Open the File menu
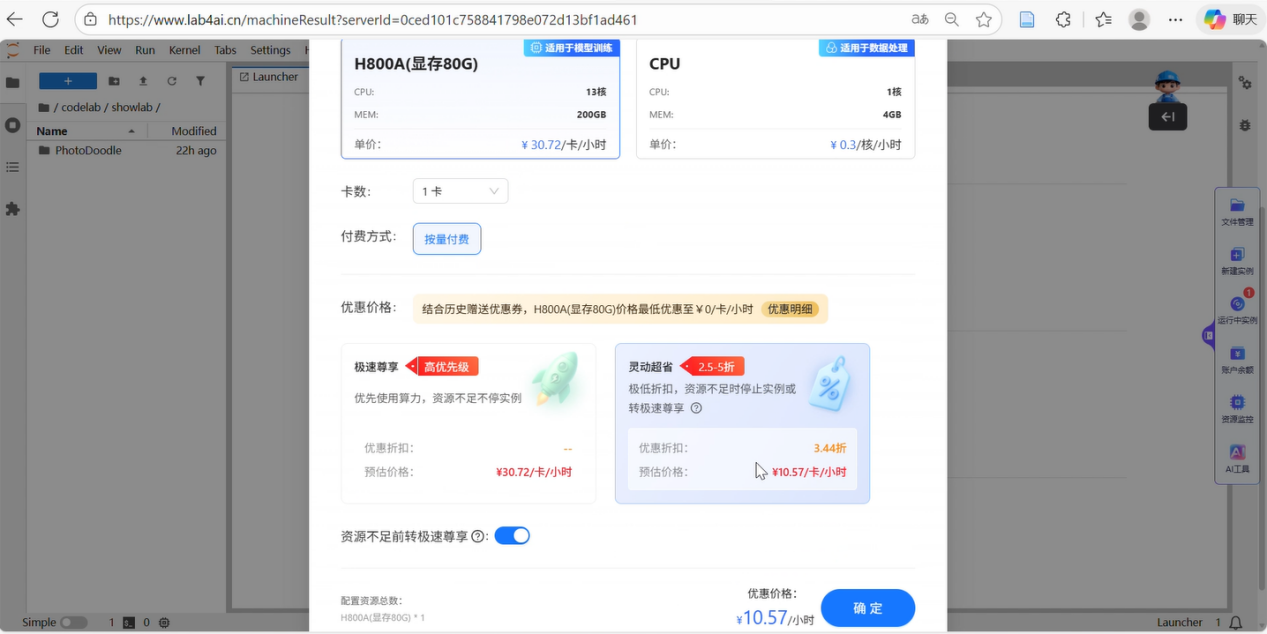 click(42, 50)
